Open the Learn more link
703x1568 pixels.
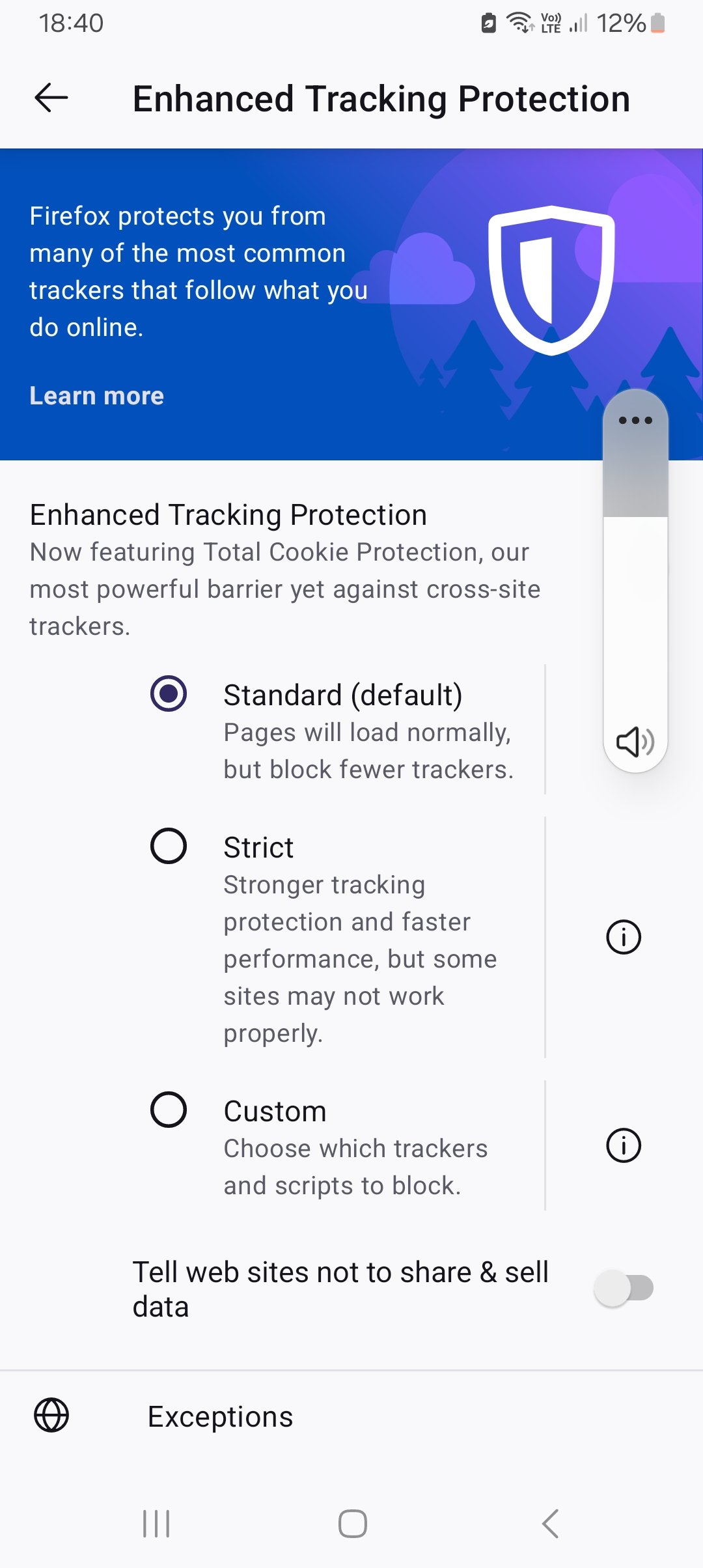(x=97, y=396)
